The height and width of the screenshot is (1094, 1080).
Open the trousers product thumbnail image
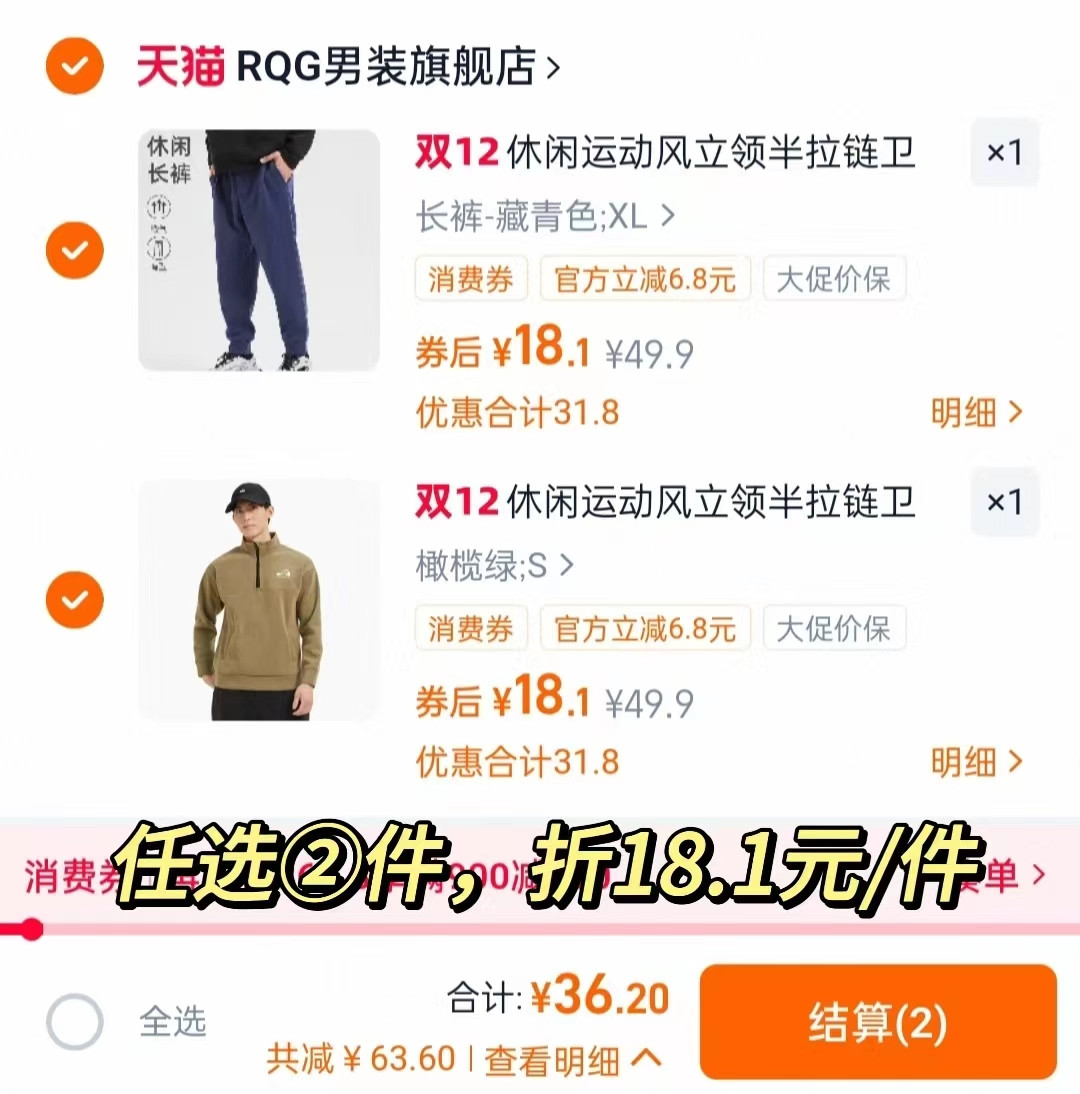point(258,248)
